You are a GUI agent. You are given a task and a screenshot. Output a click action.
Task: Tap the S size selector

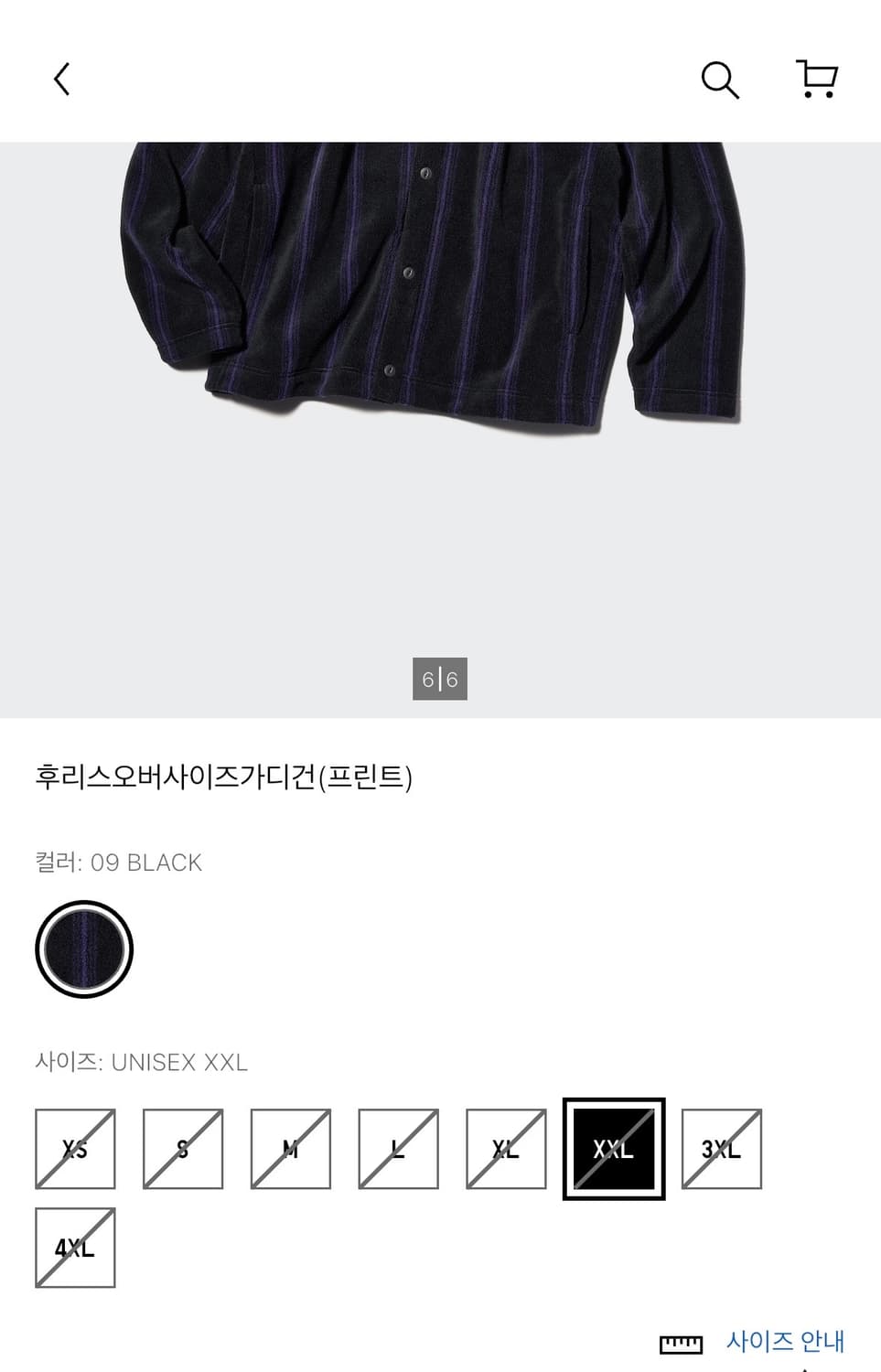pyautogui.click(x=183, y=1148)
